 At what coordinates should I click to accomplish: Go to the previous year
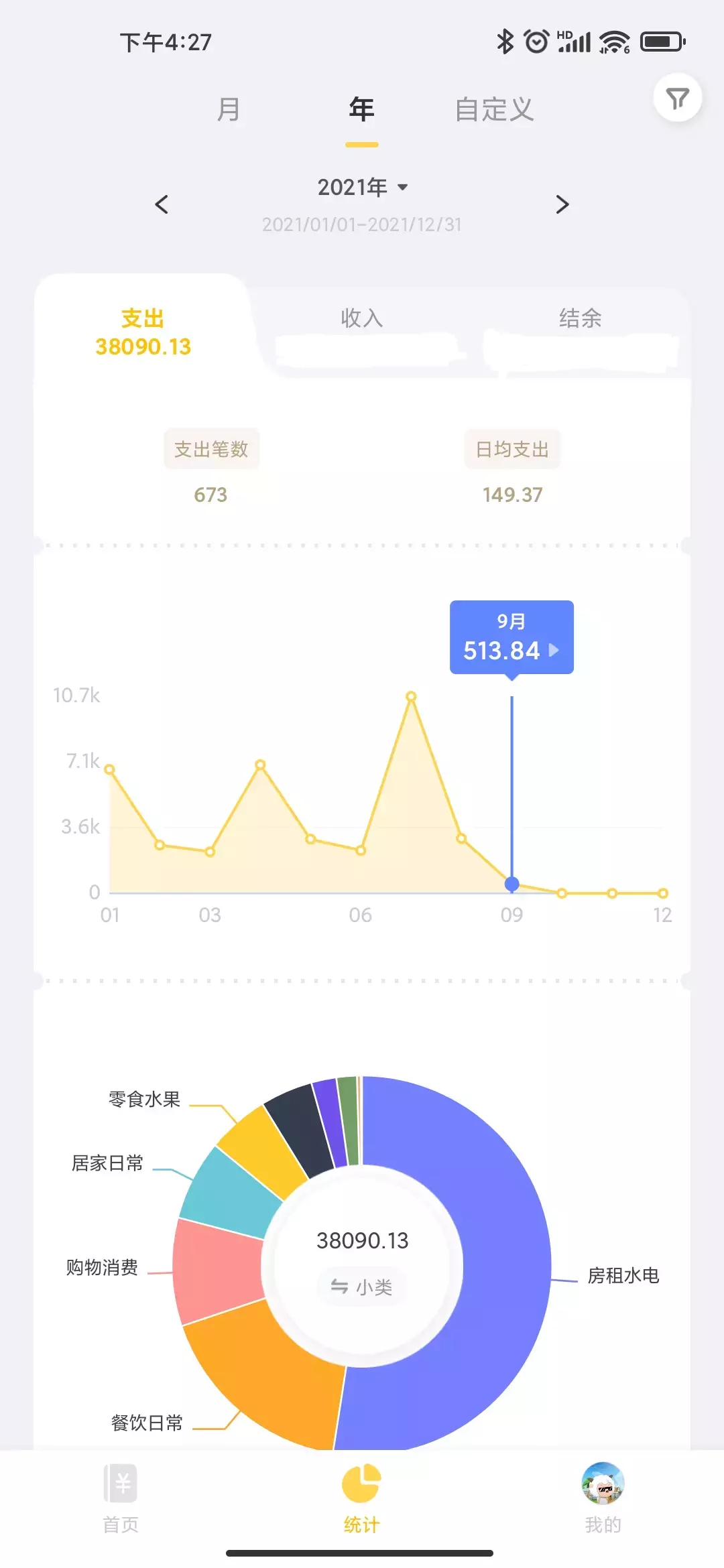pyautogui.click(x=162, y=204)
